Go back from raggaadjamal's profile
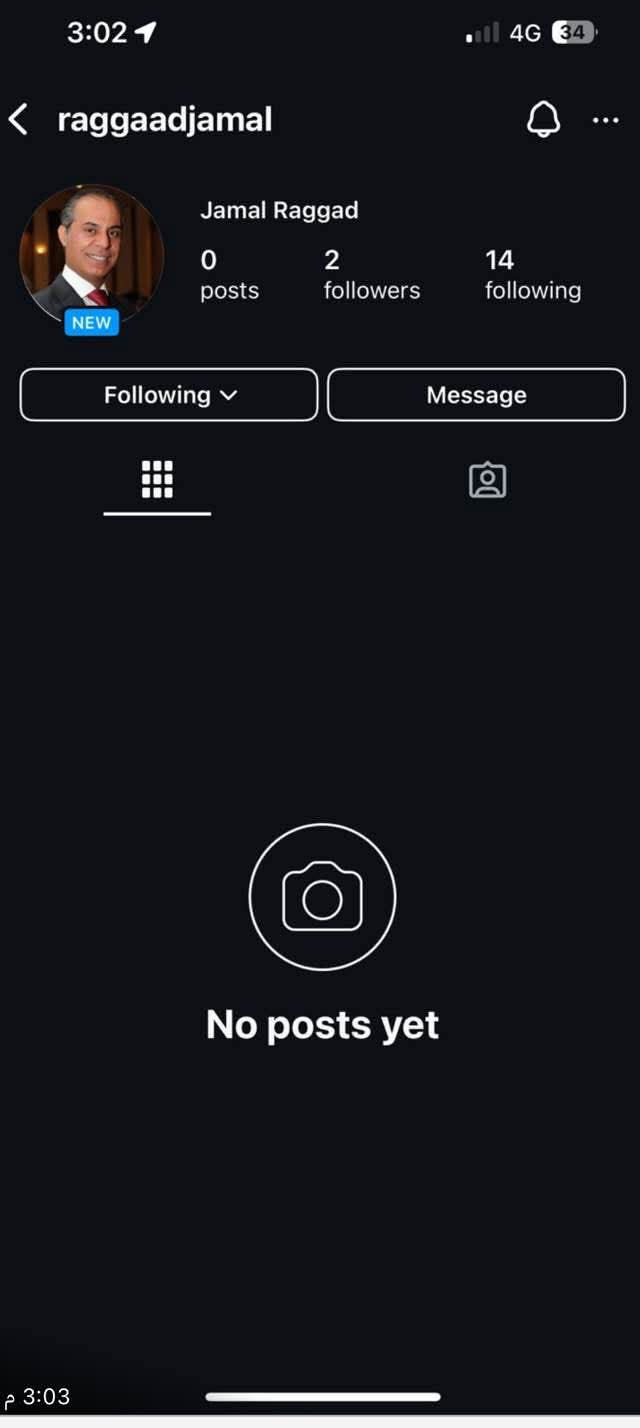 tap(18, 120)
